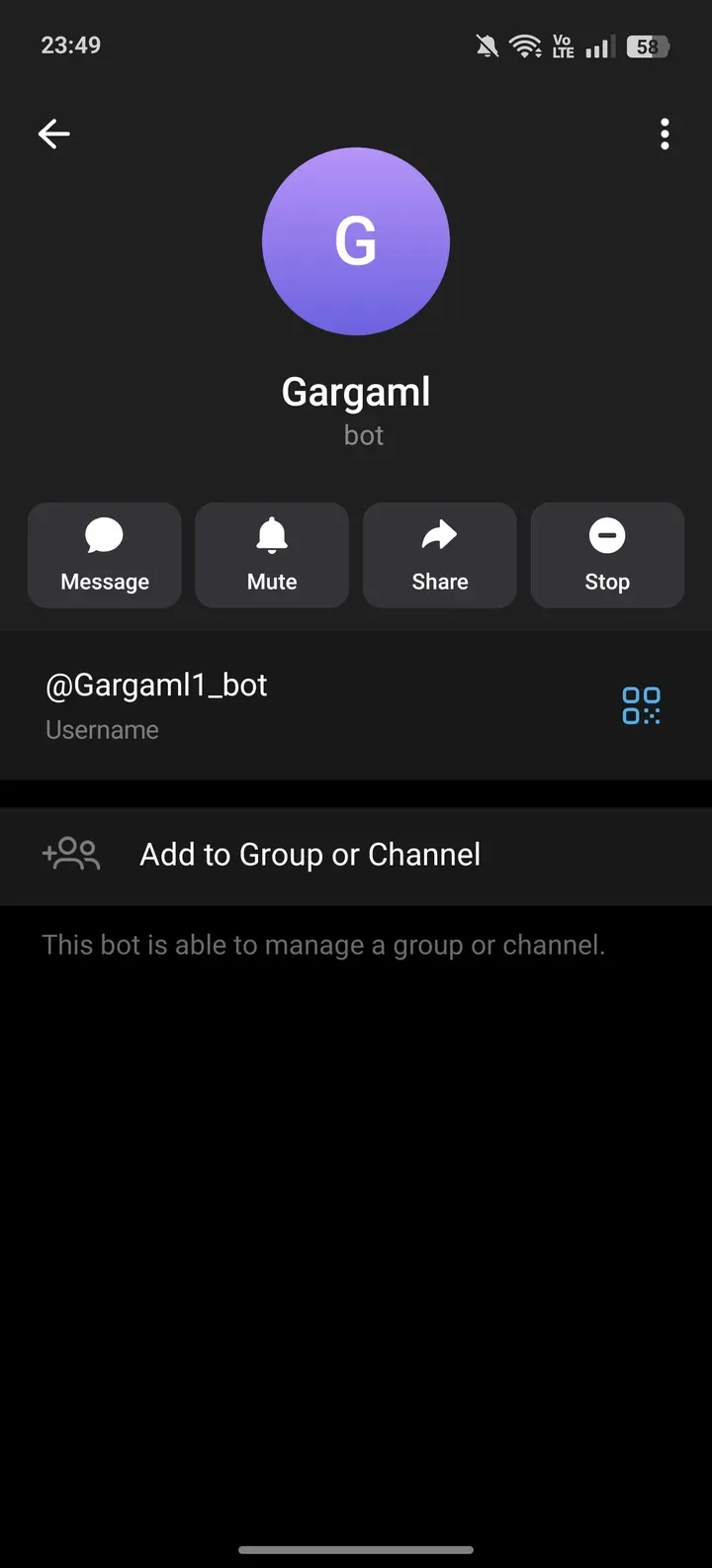Stop the Gargaml bot
This screenshot has height=1568, width=712.
click(606, 554)
